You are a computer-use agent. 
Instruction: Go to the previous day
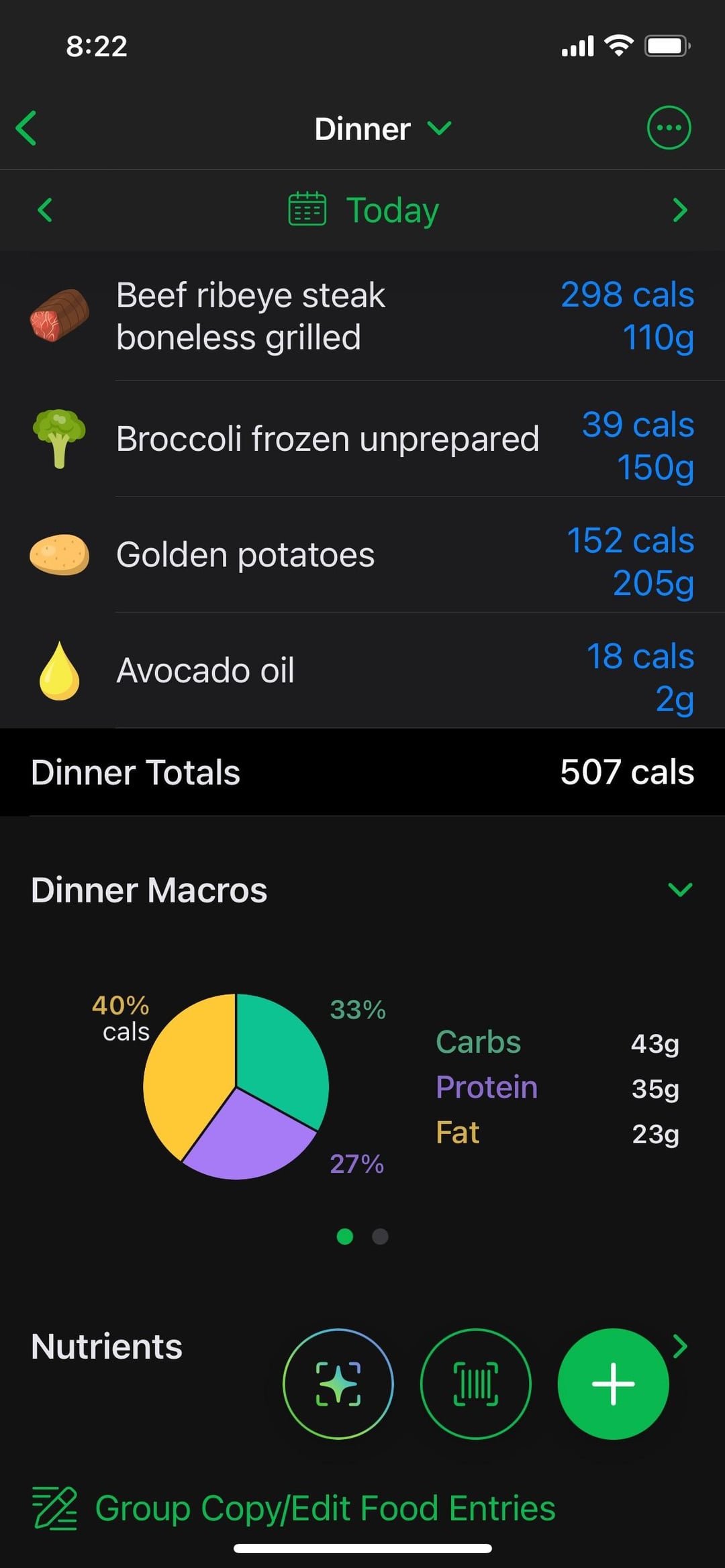pos(45,210)
